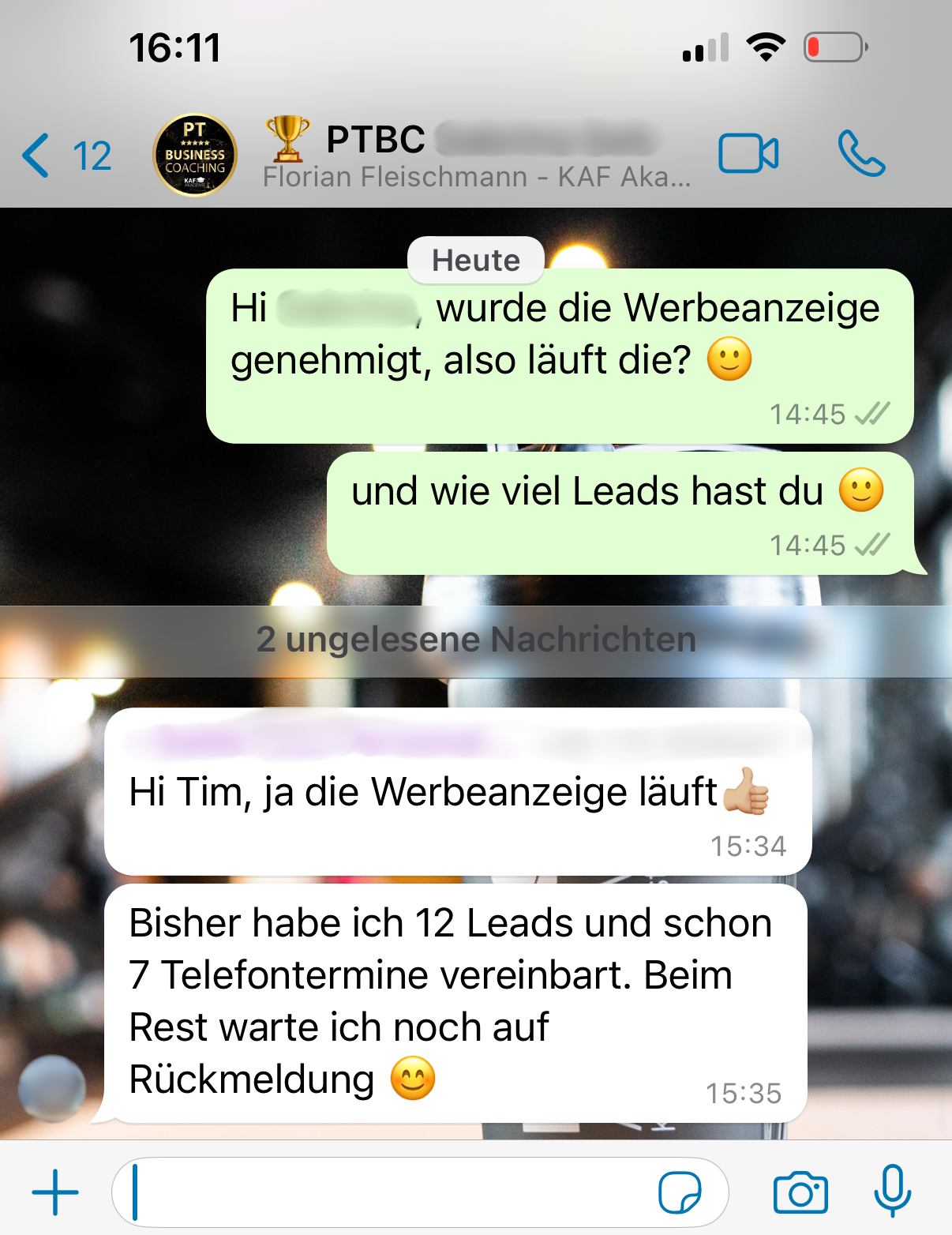This screenshot has height=1235, width=952.
Task: Start a video call with the group
Action: tap(748, 154)
